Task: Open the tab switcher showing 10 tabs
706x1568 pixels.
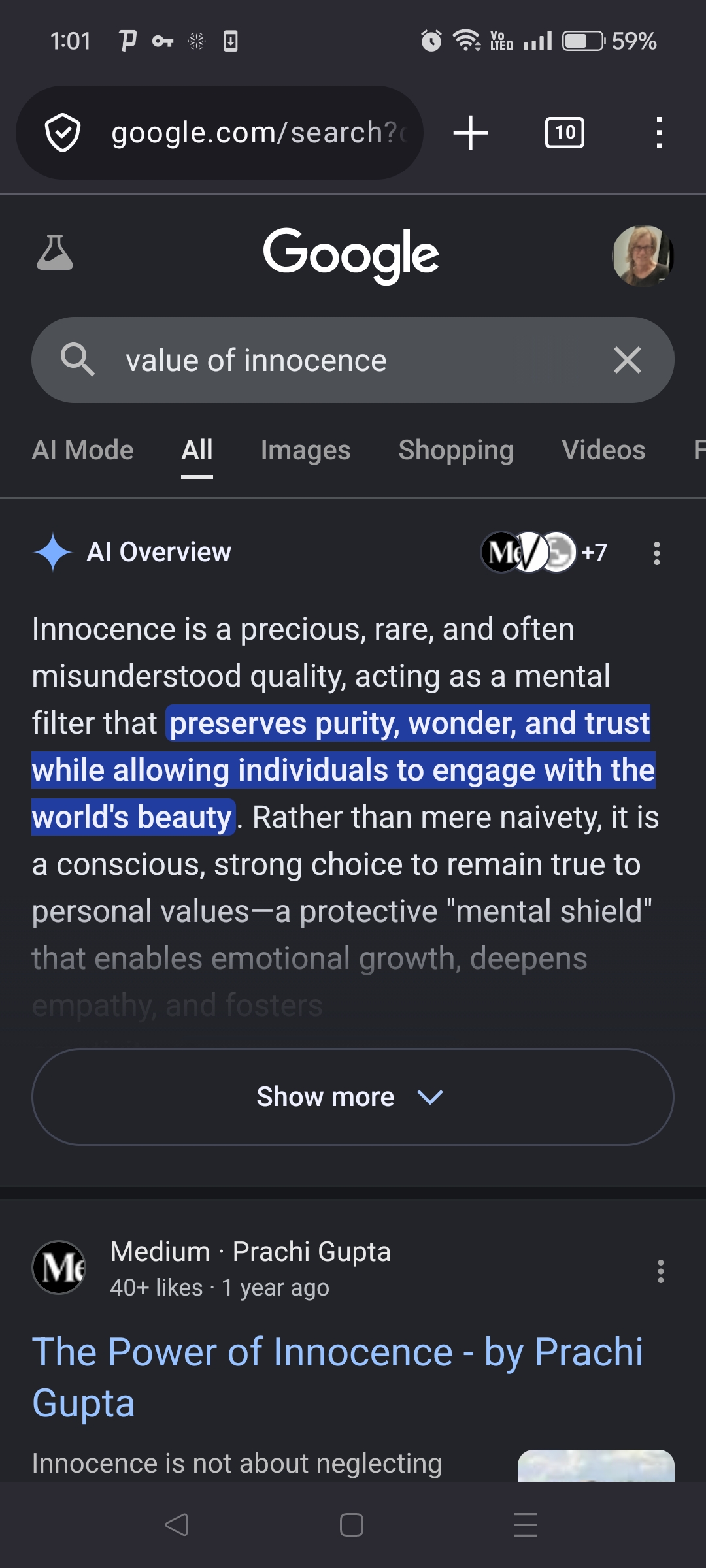Action: (565, 133)
